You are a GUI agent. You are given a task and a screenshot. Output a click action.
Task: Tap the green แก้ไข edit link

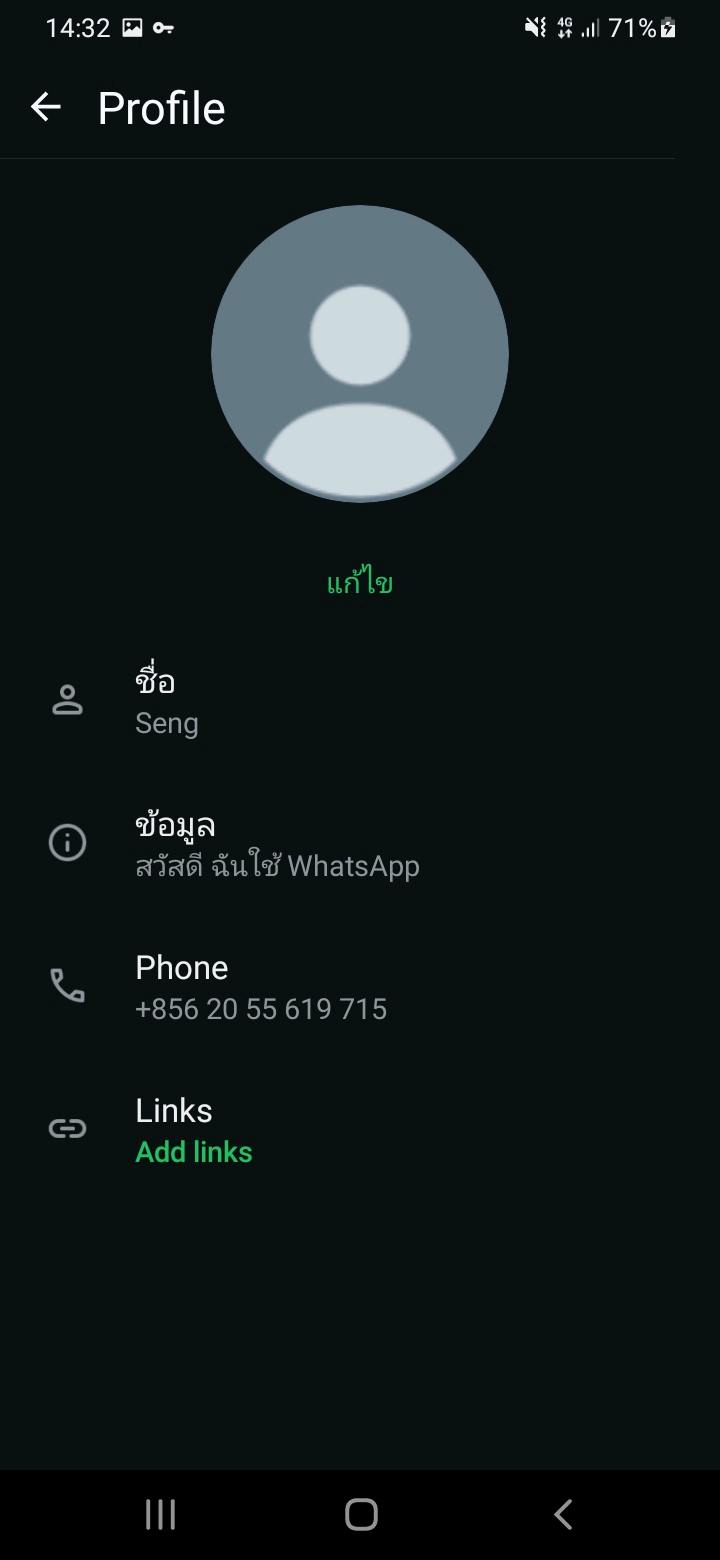[360, 583]
